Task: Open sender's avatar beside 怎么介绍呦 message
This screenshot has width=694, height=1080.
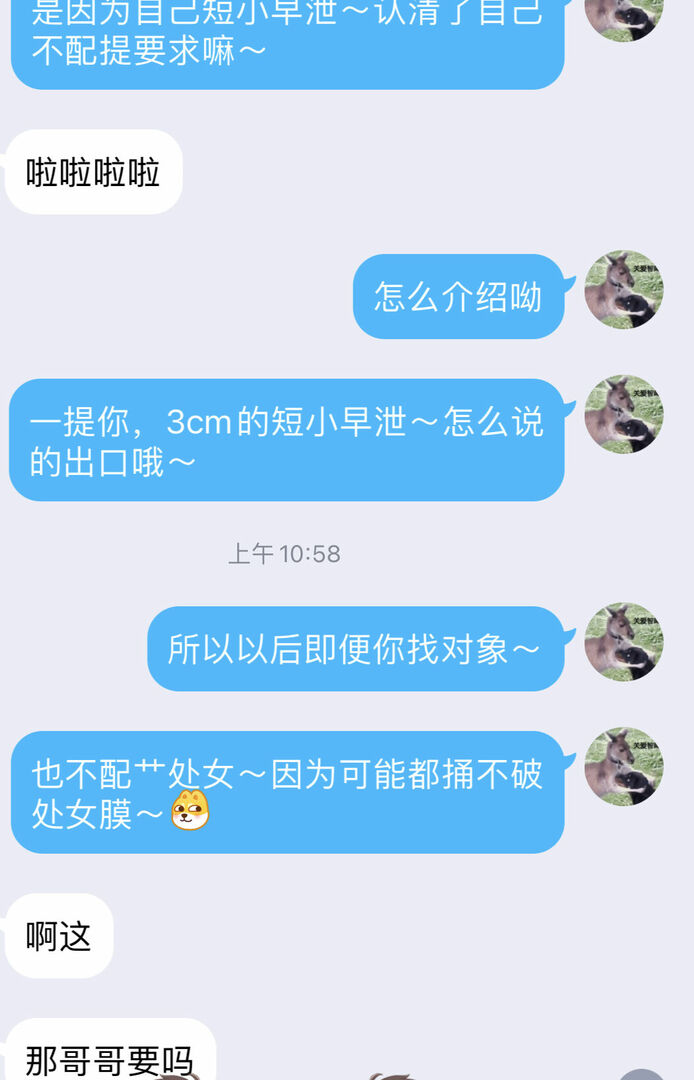Action: point(624,290)
